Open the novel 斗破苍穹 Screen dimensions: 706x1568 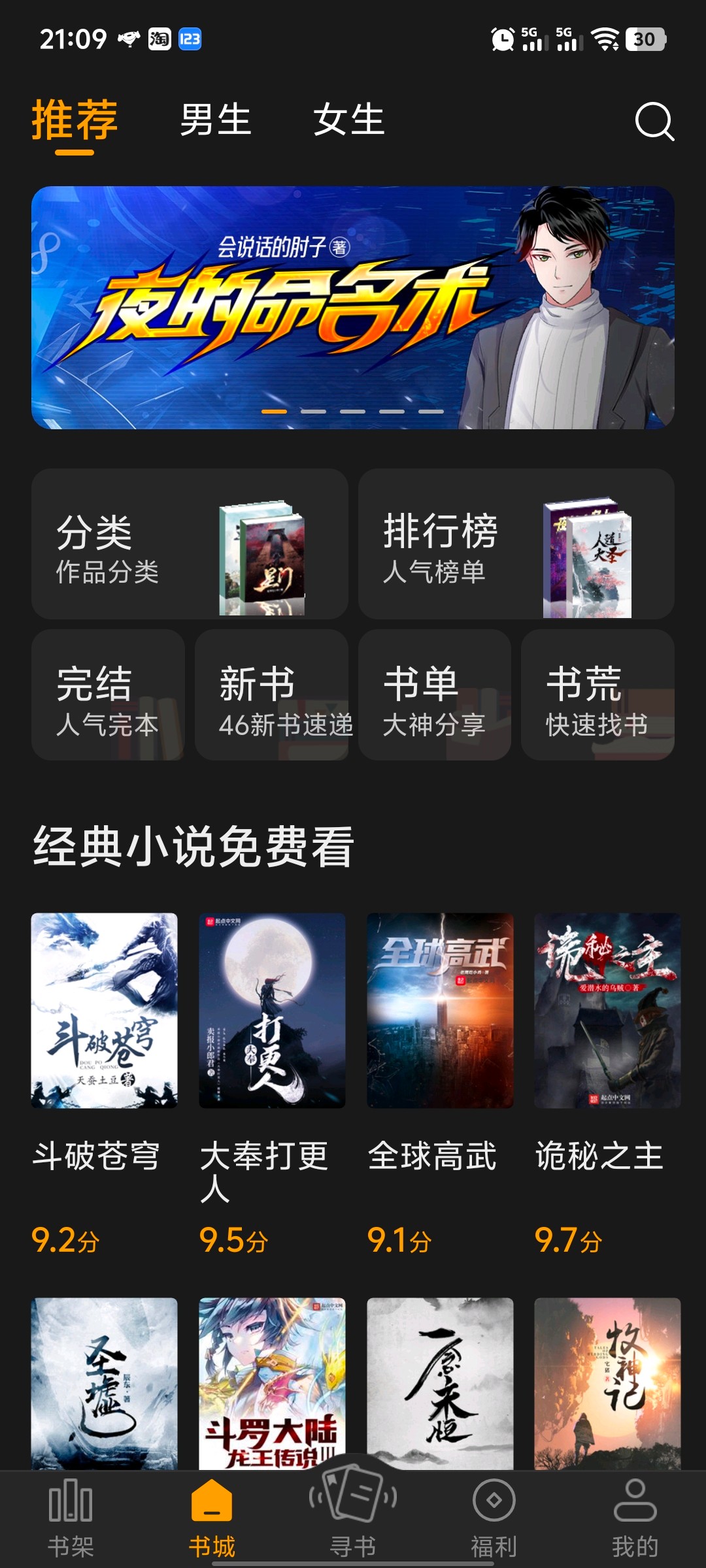(x=105, y=1011)
